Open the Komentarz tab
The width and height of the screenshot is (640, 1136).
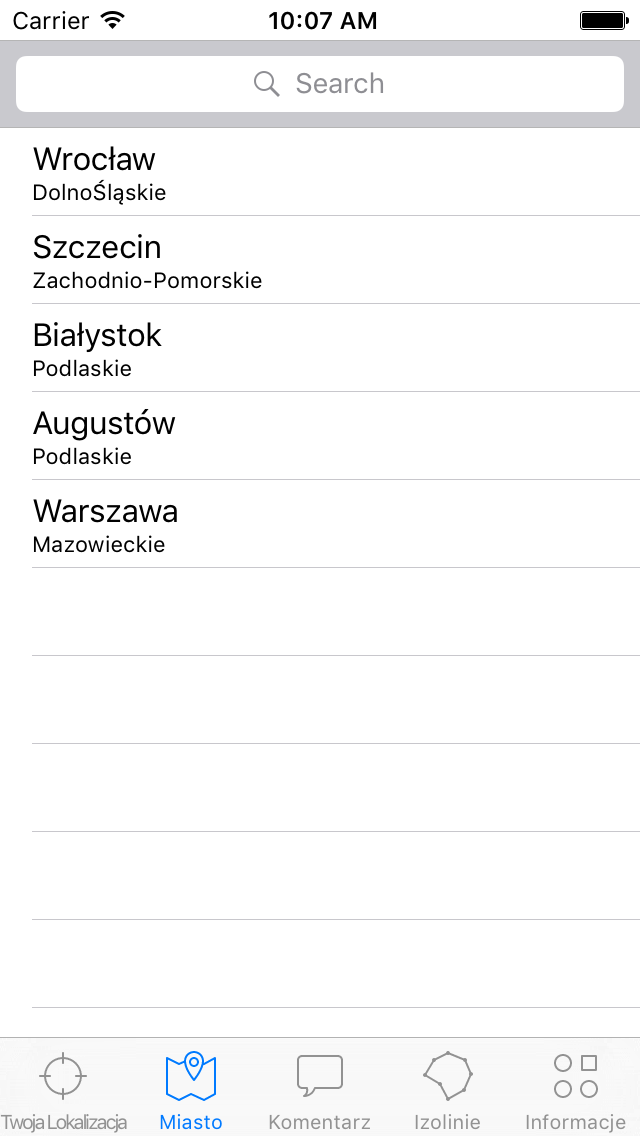pos(320,1088)
